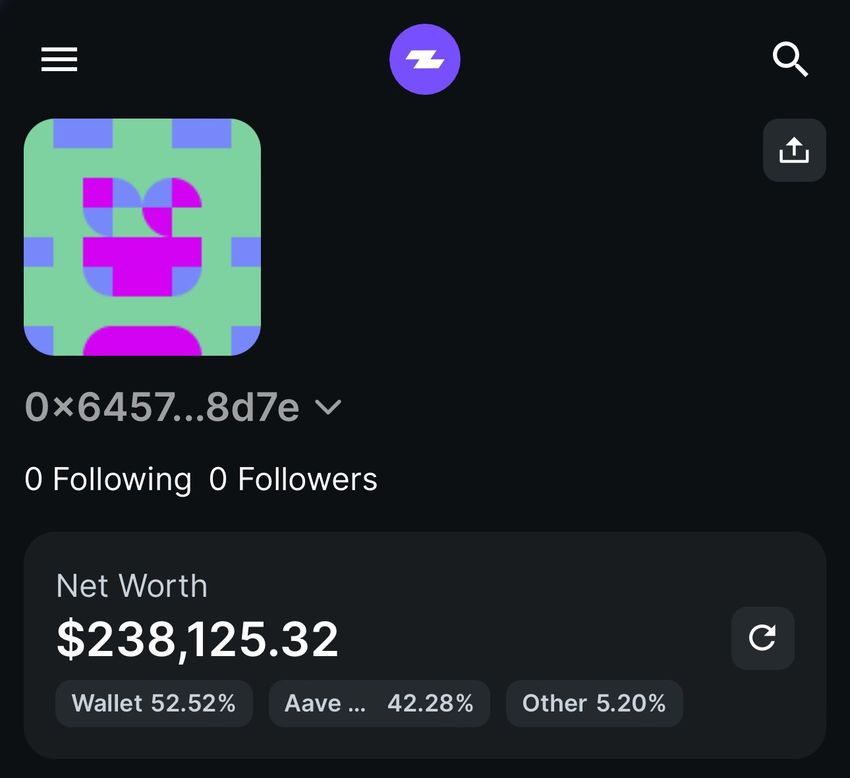The image size is (850, 778).
Task: Select the Other 5.20% chip
Action: click(594, 704)
